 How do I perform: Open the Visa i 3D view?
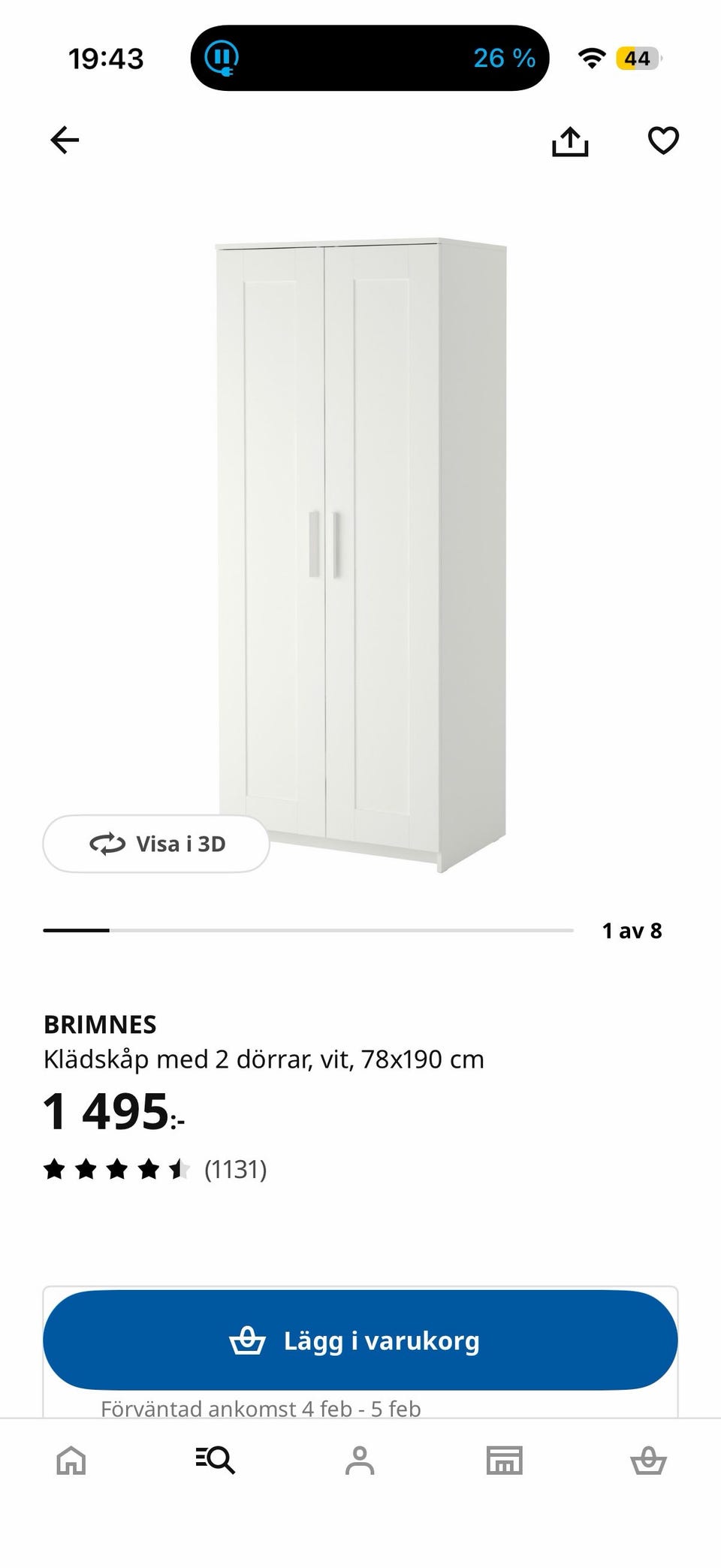coord(156,844)
